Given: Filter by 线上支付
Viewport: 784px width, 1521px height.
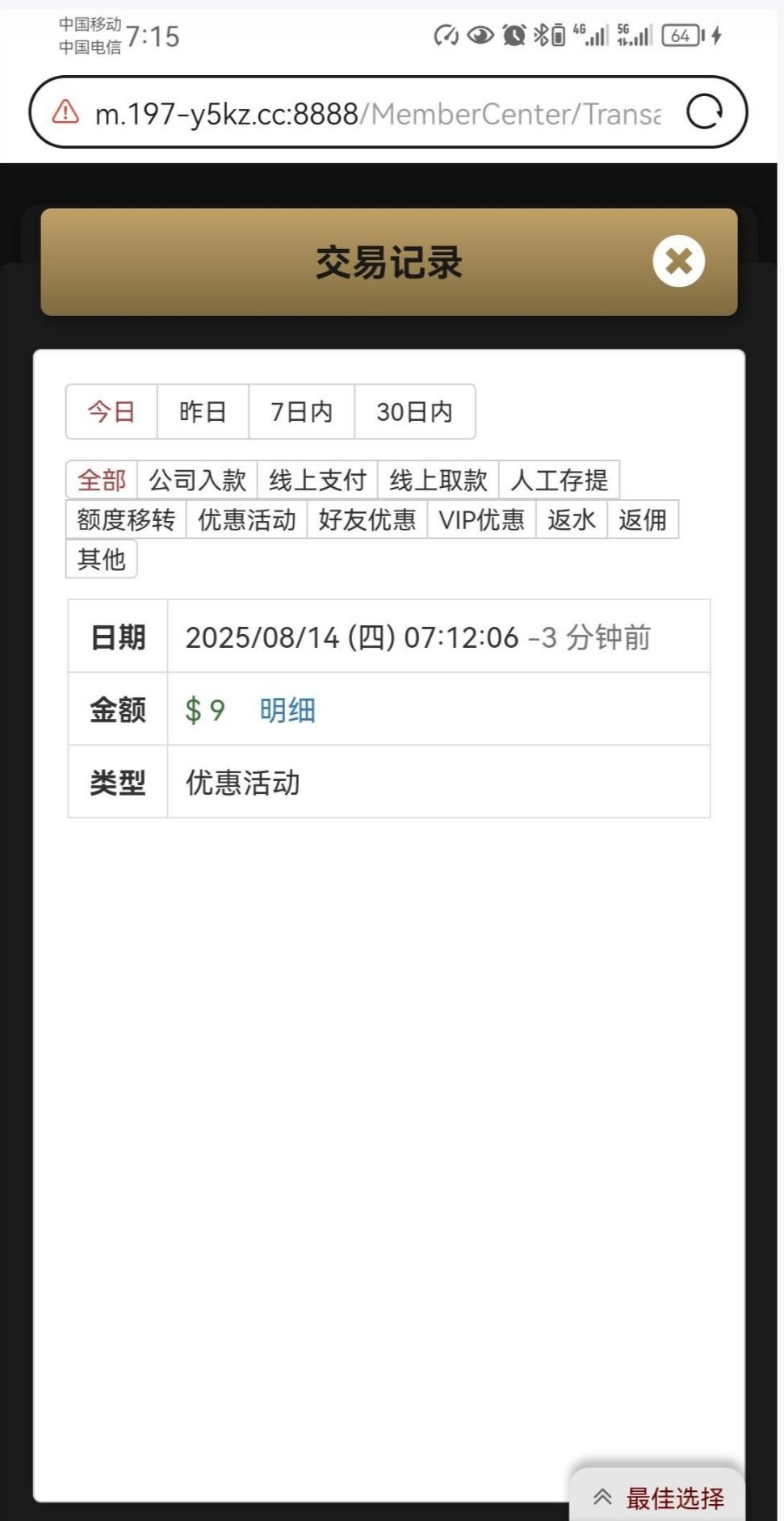Looking at the screenshot, I should coord(317,480).
